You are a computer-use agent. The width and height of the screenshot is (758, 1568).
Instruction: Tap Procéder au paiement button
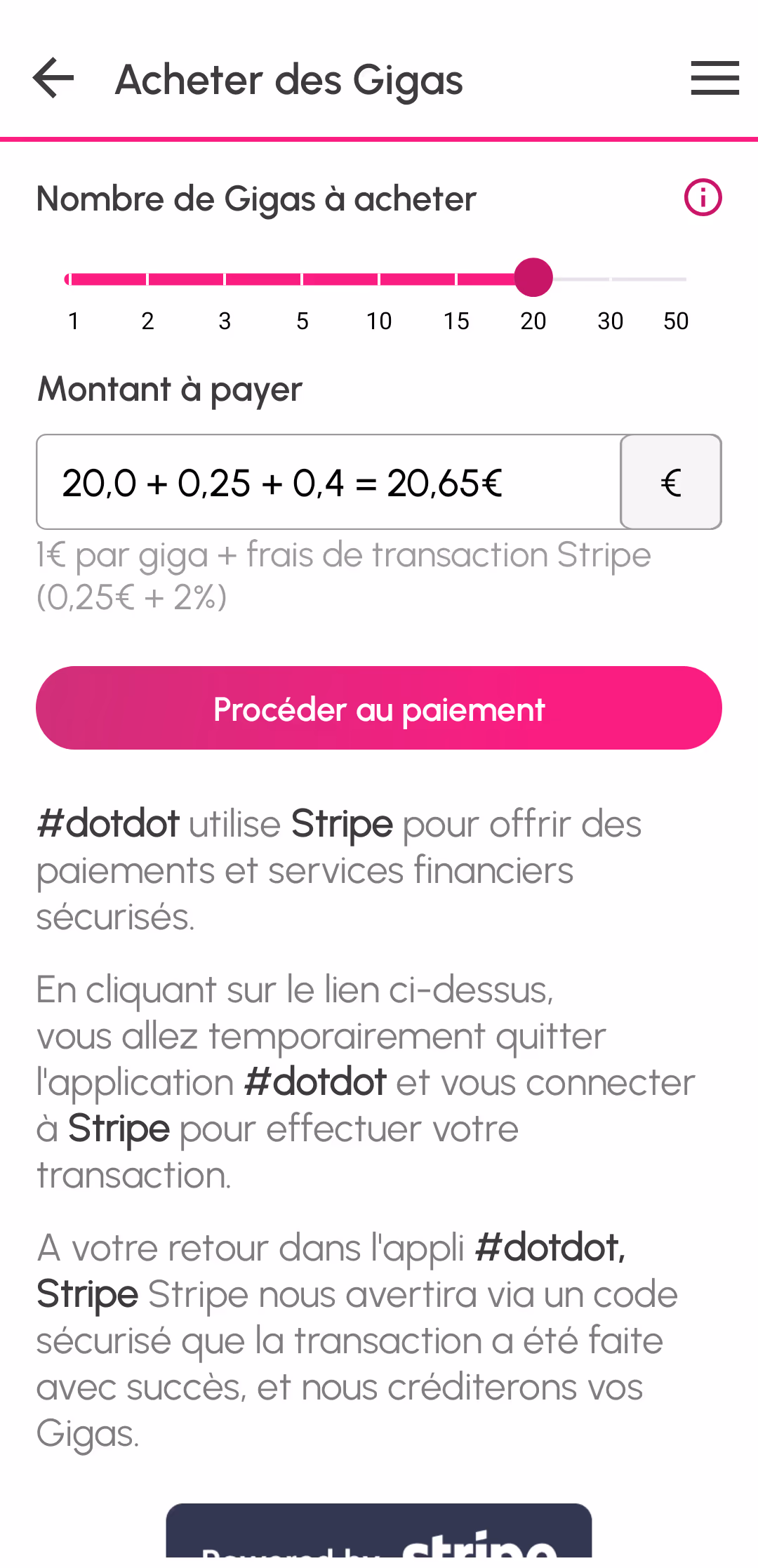point(379,708)
